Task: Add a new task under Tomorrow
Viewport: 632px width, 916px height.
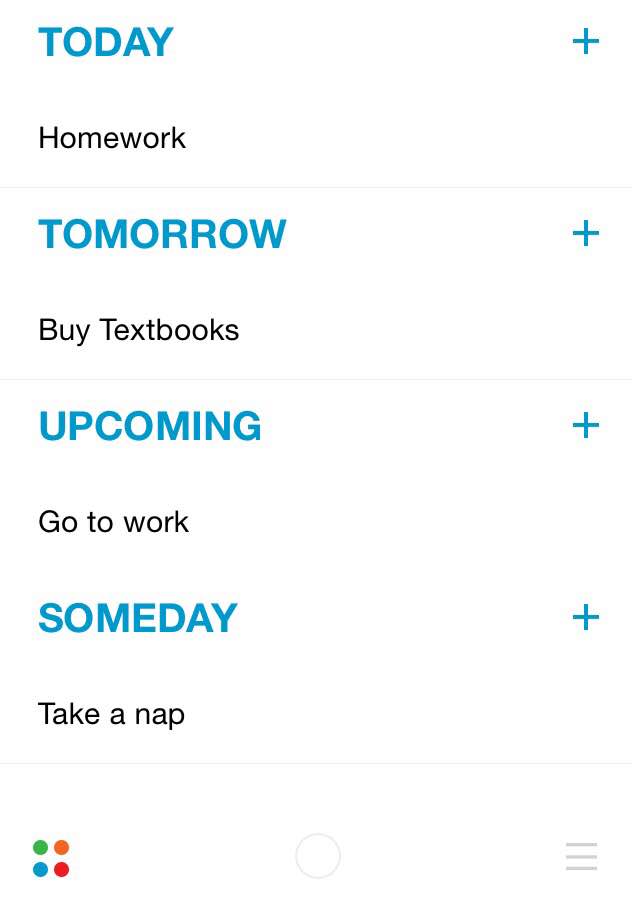Action: 585,234
